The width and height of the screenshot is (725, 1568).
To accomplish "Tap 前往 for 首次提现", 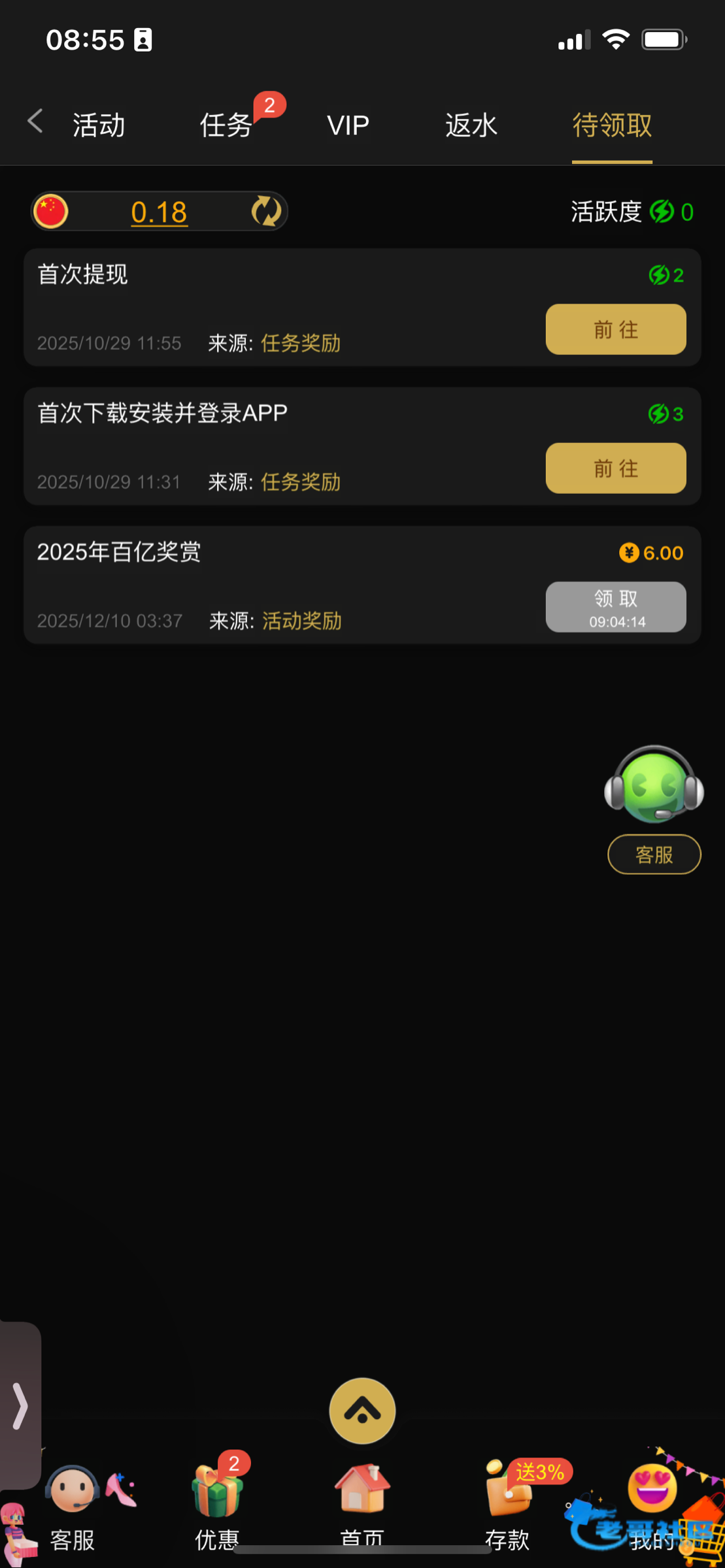I will (615, 329).
